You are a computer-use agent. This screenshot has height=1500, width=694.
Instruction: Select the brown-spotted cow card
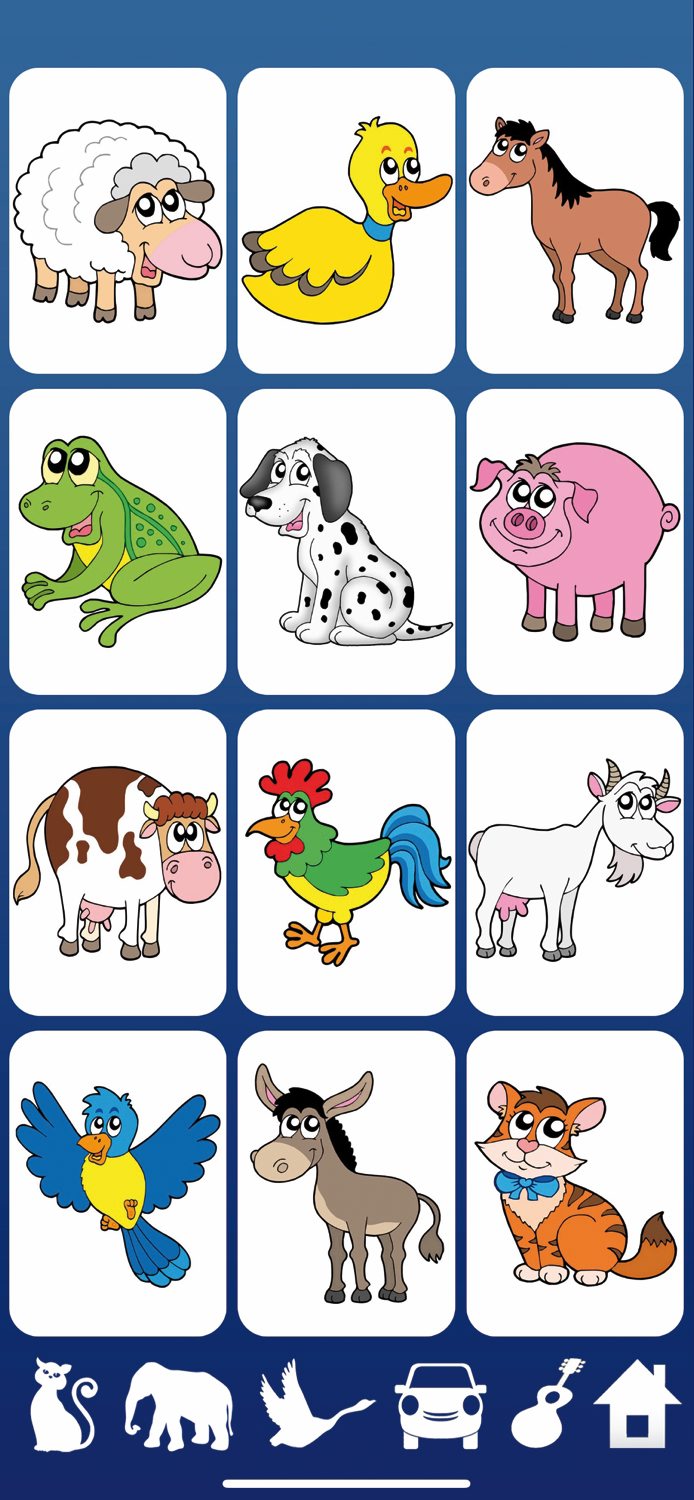(118, 863)
